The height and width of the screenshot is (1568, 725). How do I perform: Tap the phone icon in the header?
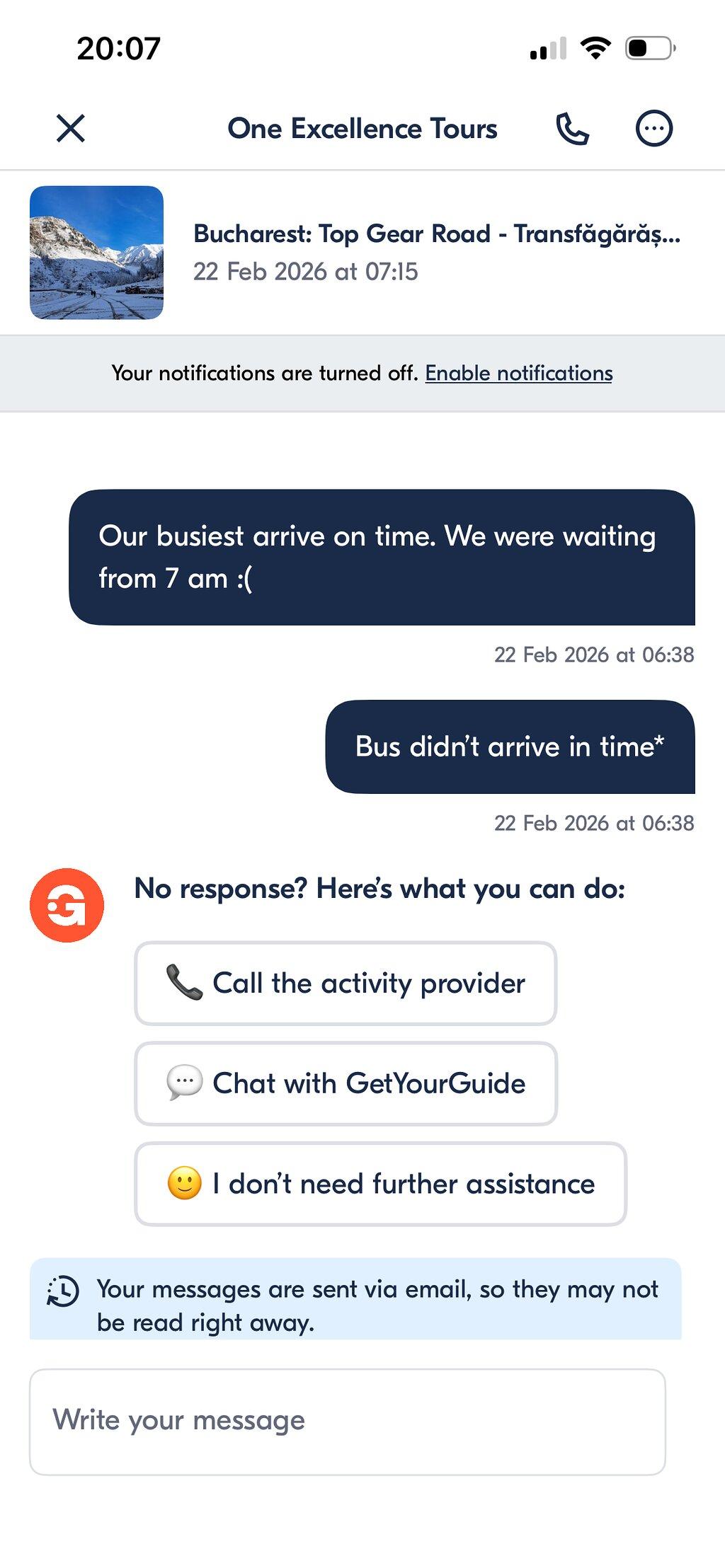[x=572, y=129]
